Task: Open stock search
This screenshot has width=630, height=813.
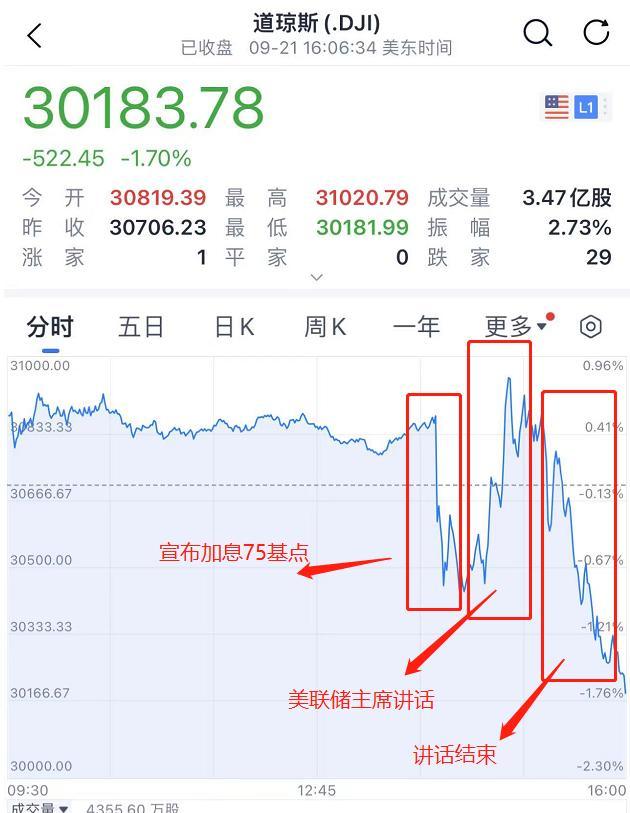Action: [x=538, y=33]
